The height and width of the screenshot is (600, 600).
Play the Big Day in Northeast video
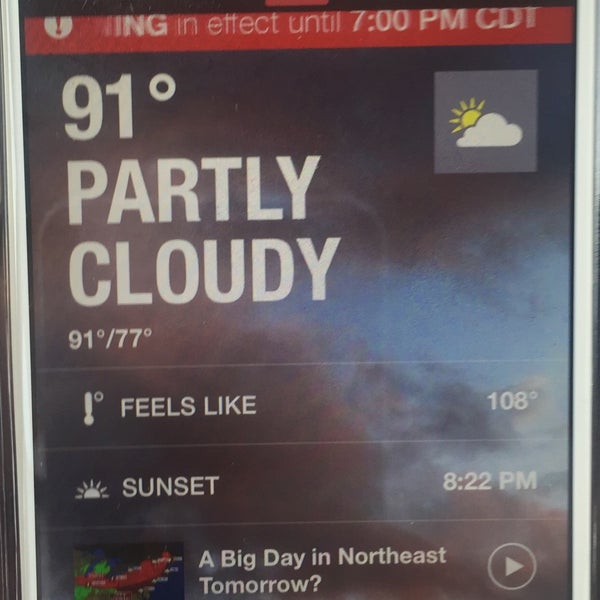coord(511,567)
